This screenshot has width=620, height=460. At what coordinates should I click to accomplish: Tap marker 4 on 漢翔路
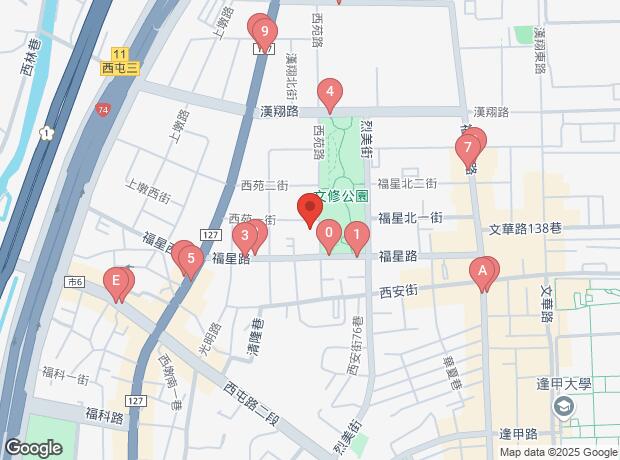coord(330,94)
